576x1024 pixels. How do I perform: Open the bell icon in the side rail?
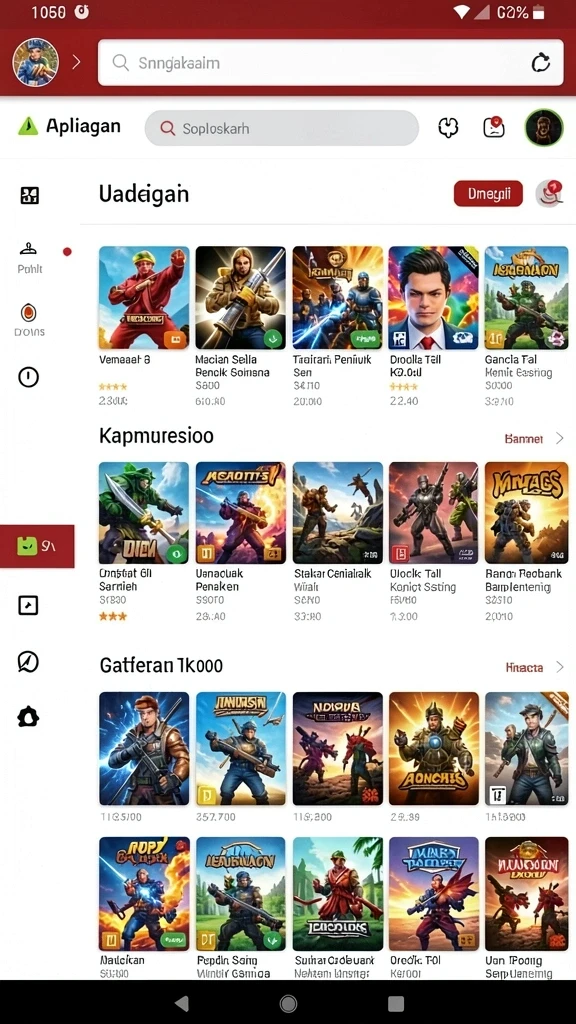point(28,717)
